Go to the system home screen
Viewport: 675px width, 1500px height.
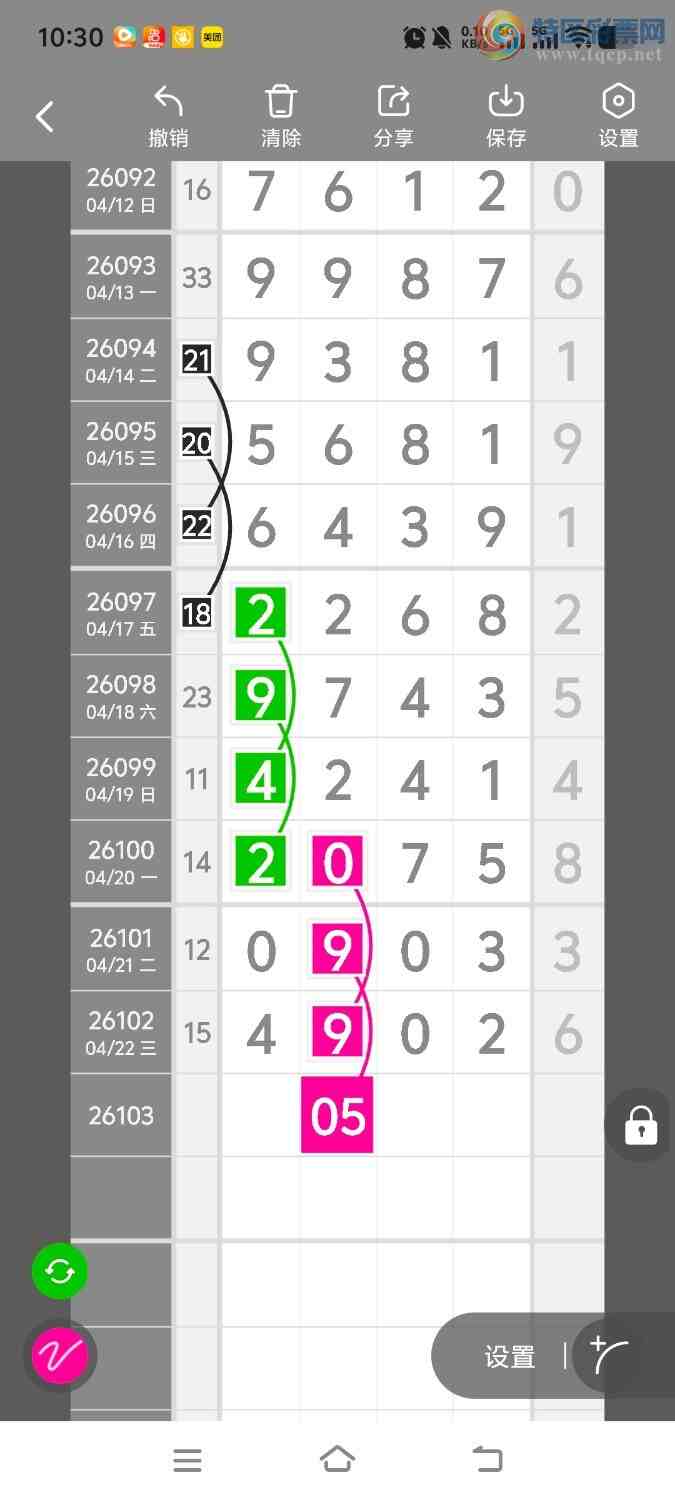coord(337,1460)
